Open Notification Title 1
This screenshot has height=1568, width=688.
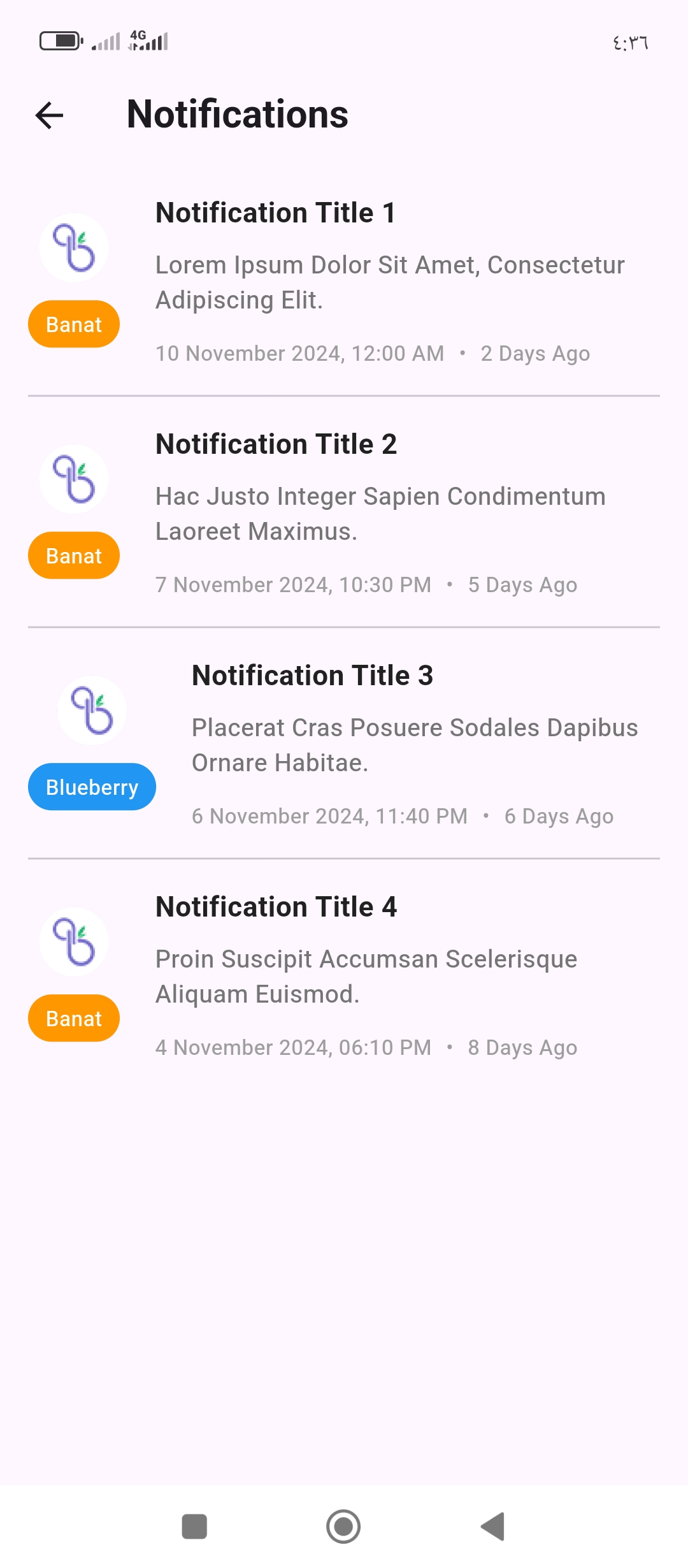[344, 281]
